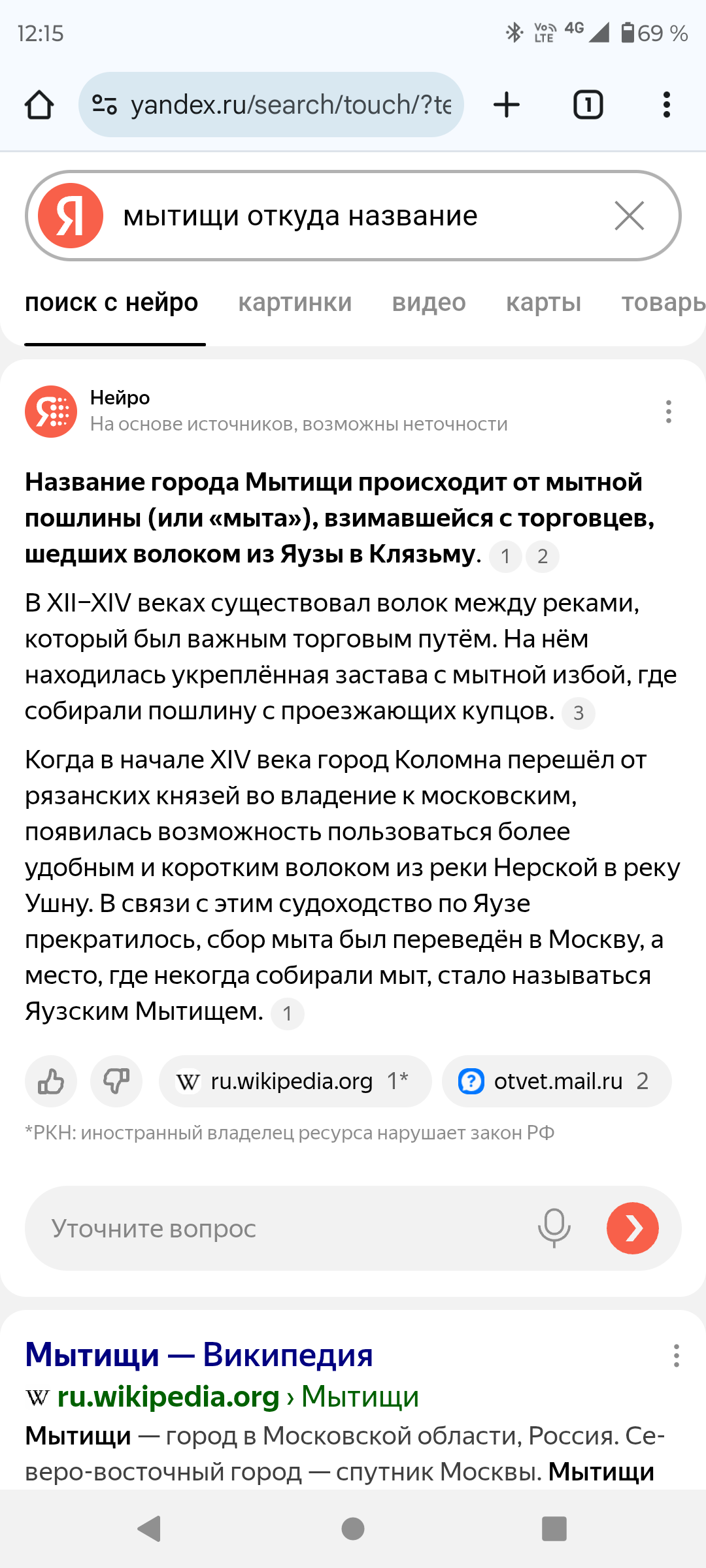Open the Мытищи — Википедия search result
The height and width of the screenshot is (1568, 706).
[199, 1354]
